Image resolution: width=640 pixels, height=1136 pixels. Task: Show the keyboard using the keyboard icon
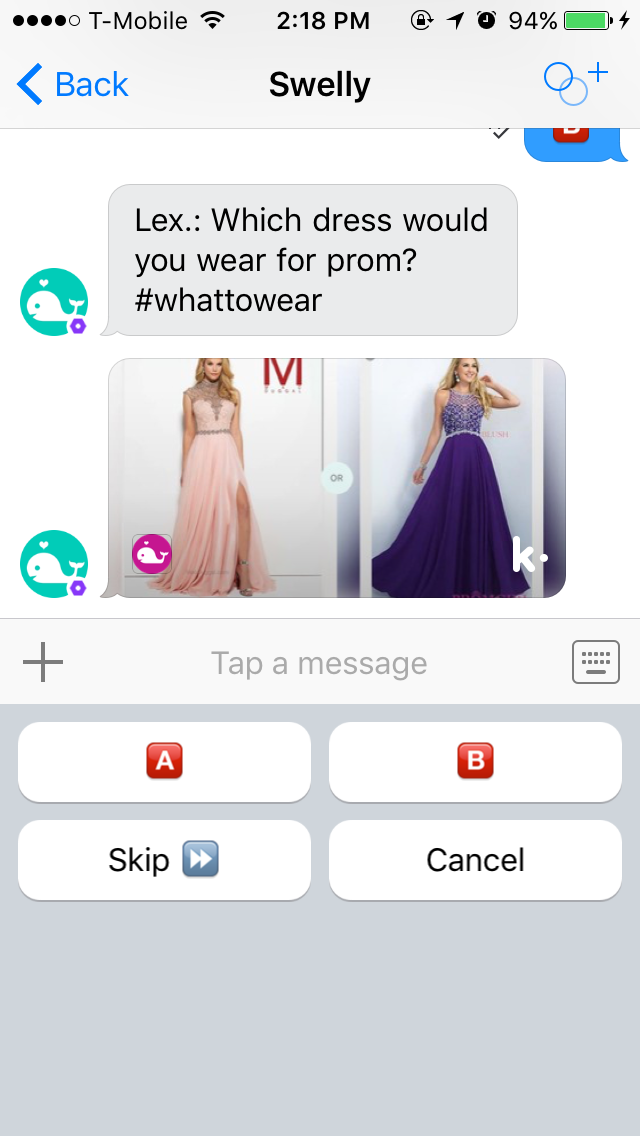click(595, 662)
